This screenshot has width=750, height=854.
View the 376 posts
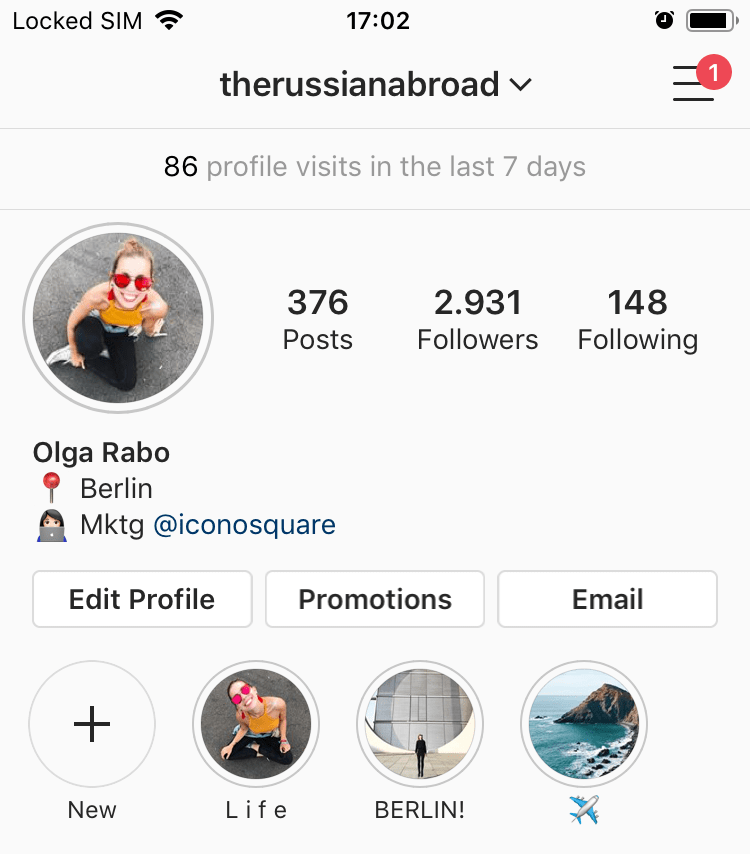317,320
